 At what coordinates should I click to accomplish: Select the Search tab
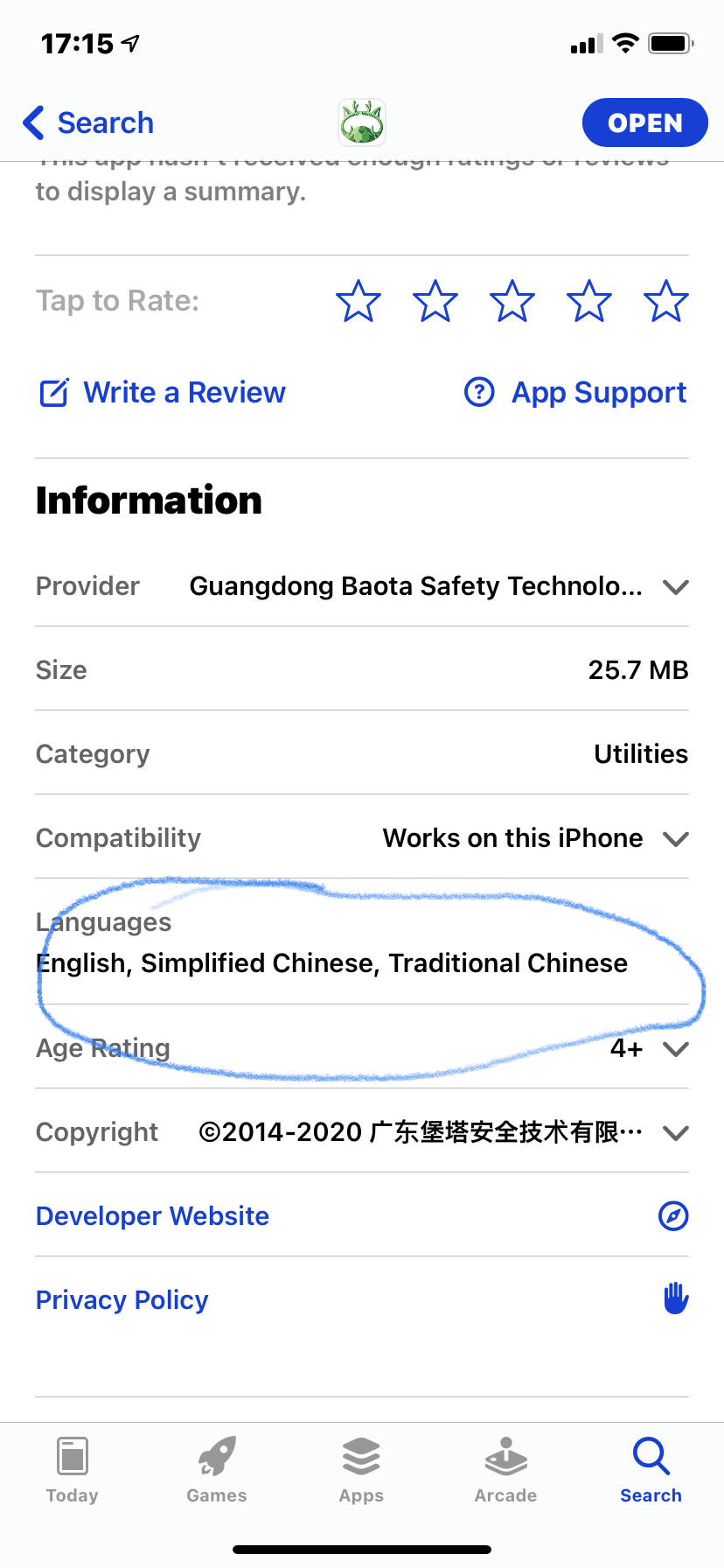tap(651, 1470)
